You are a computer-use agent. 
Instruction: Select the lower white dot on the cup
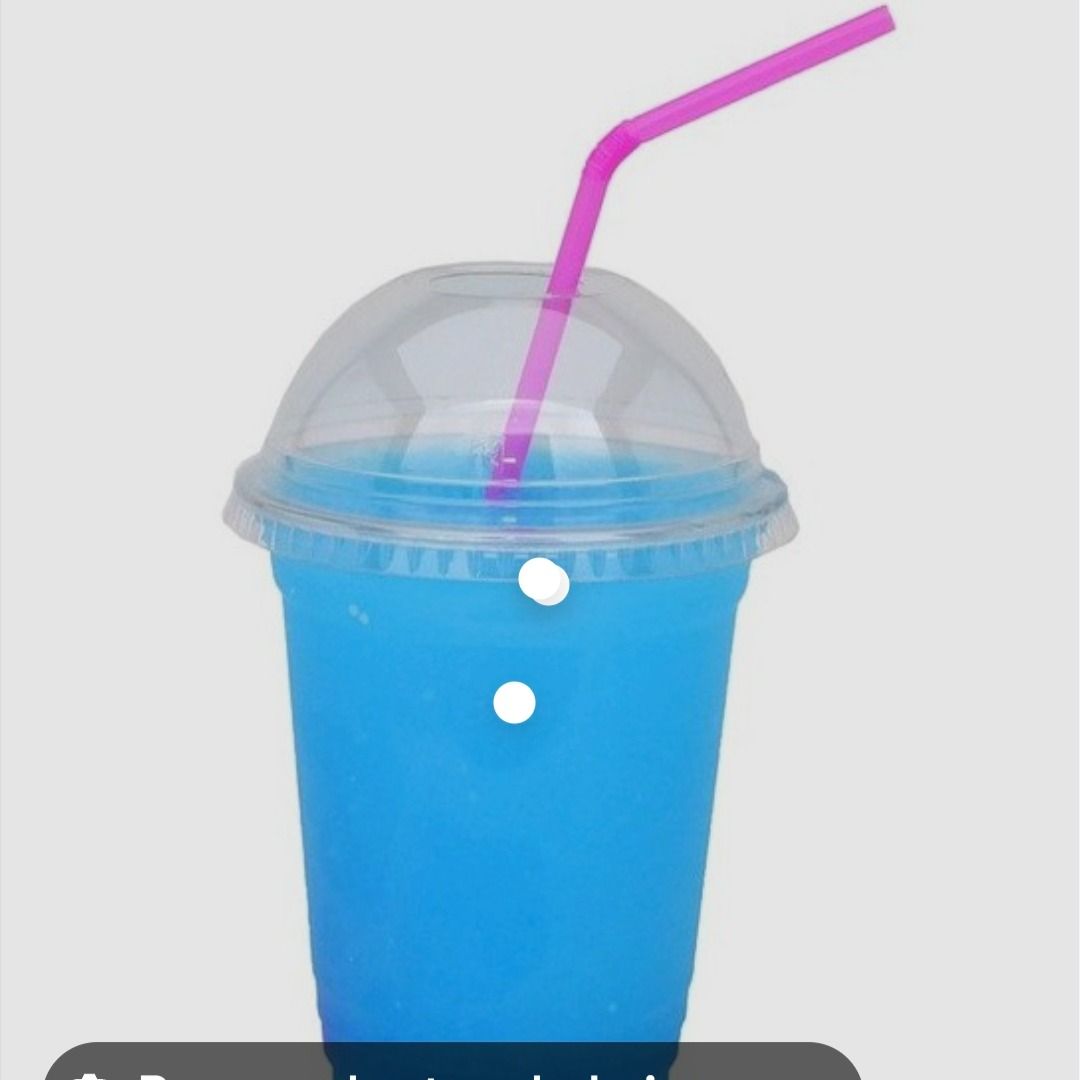pyautogui.click(x=514, y=703)
